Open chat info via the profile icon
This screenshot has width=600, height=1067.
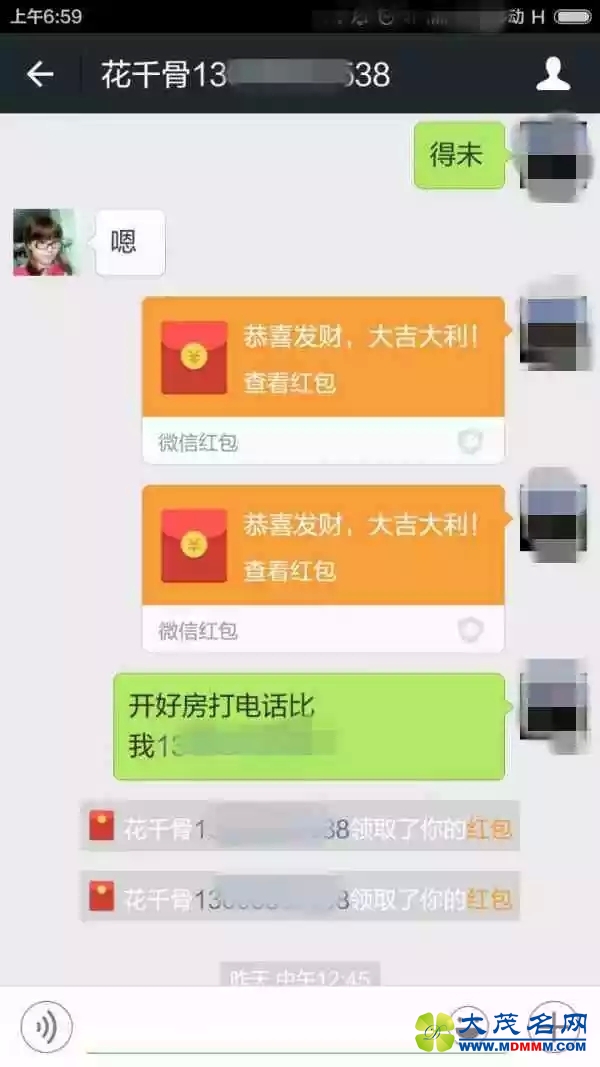(553, 74)
